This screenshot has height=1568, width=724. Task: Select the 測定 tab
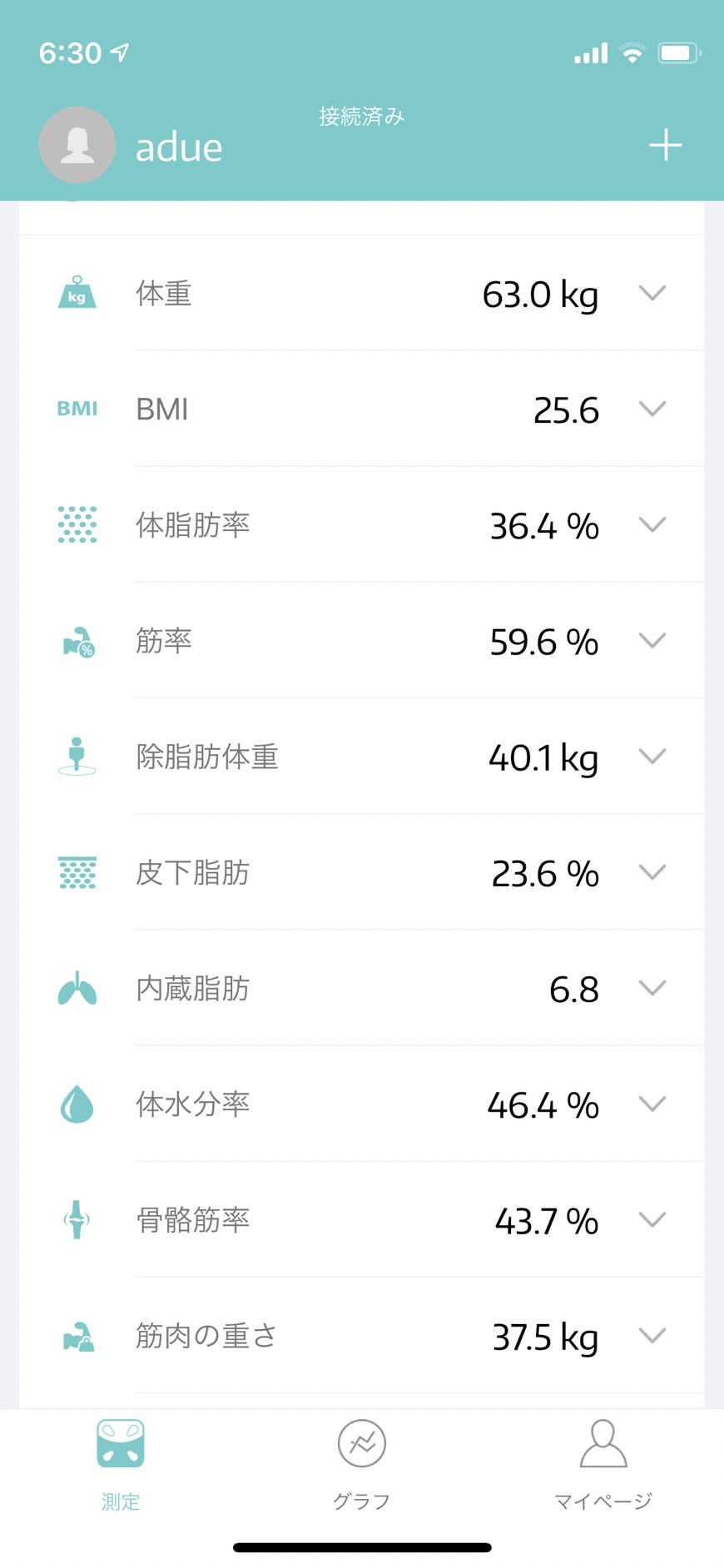pyautogui.click(x=121, y=1465)
